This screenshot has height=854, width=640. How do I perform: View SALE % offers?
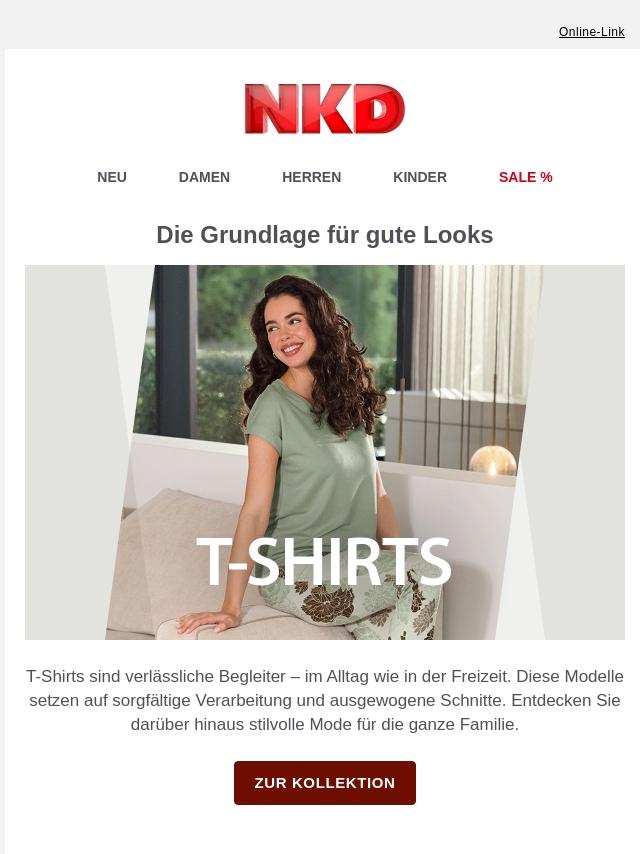(525, 177)
